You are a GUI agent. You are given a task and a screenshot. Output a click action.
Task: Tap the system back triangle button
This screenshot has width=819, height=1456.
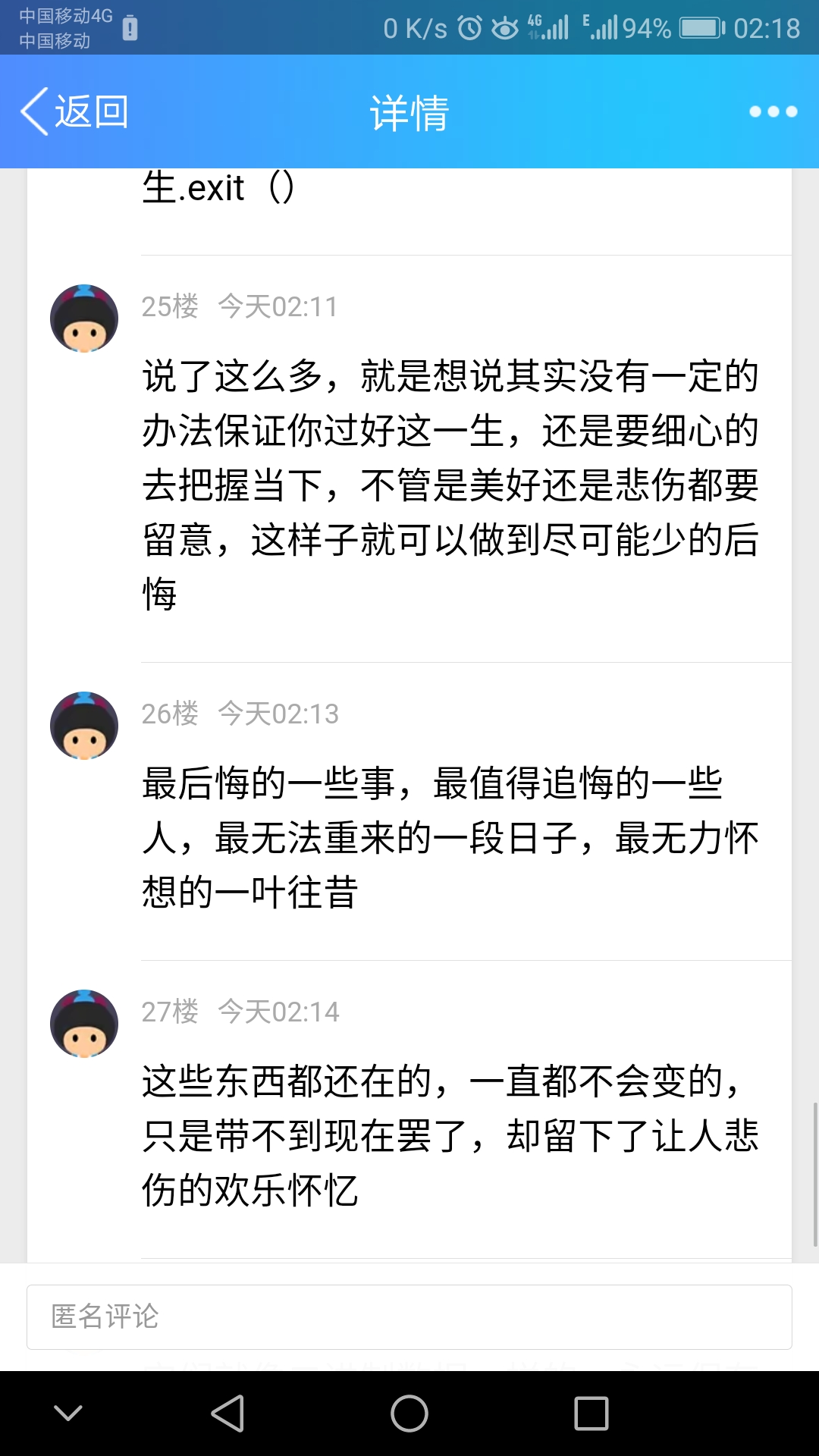(227, 1414)
